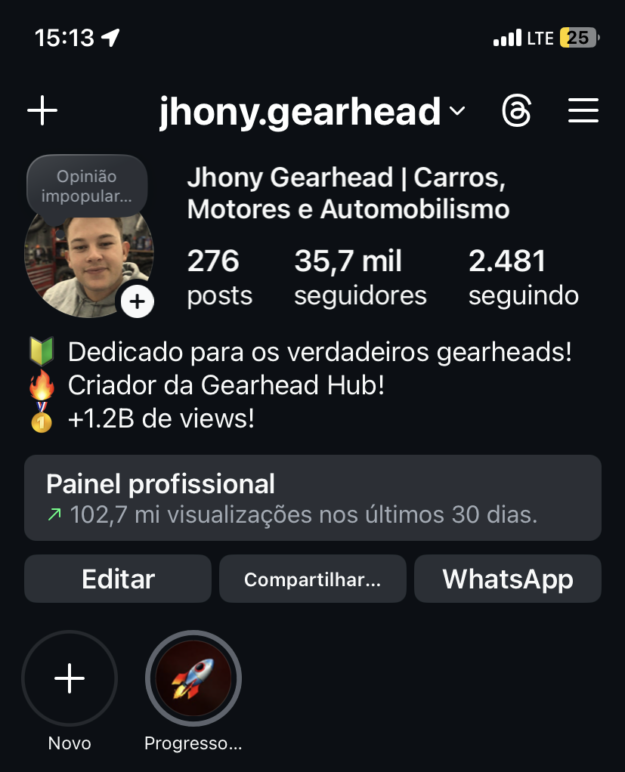View the 35,7 mil seguidores list
625x772 pixels.
(x=360, y=278)
